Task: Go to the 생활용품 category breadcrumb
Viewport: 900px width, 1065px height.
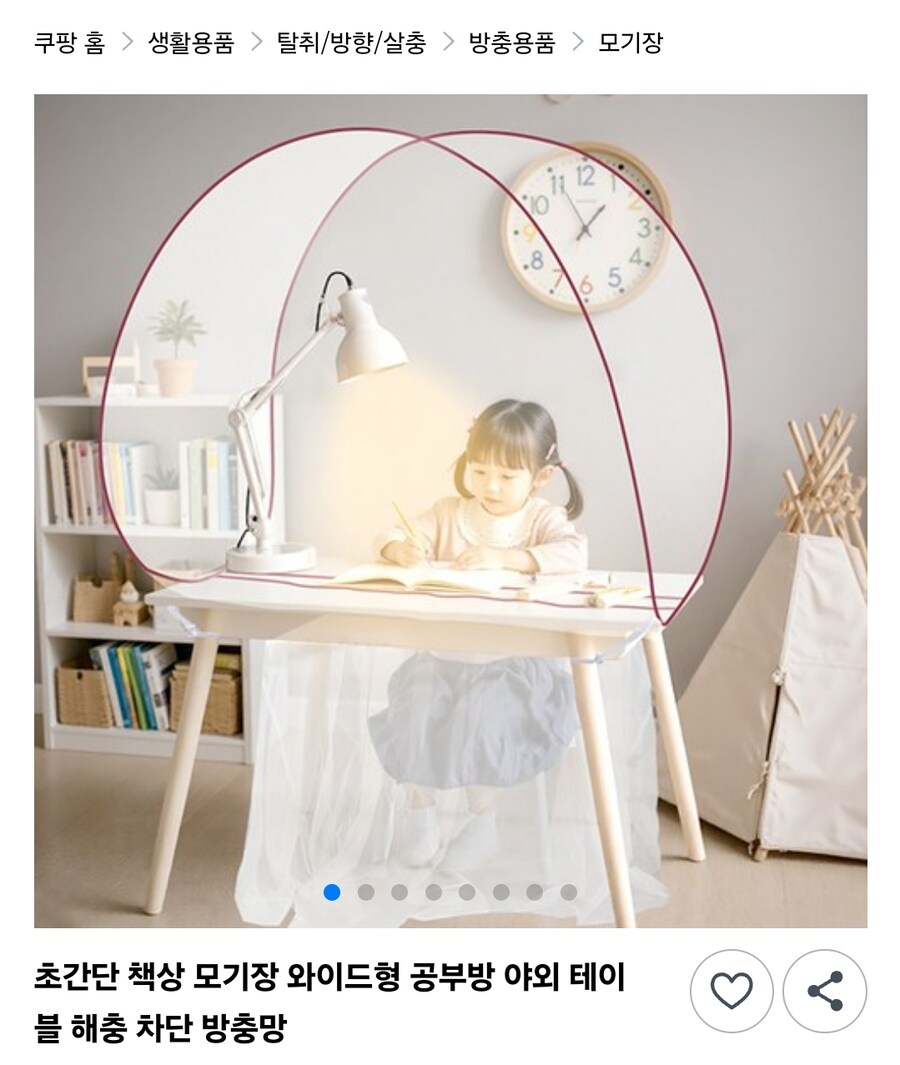Action: [191, 43]
